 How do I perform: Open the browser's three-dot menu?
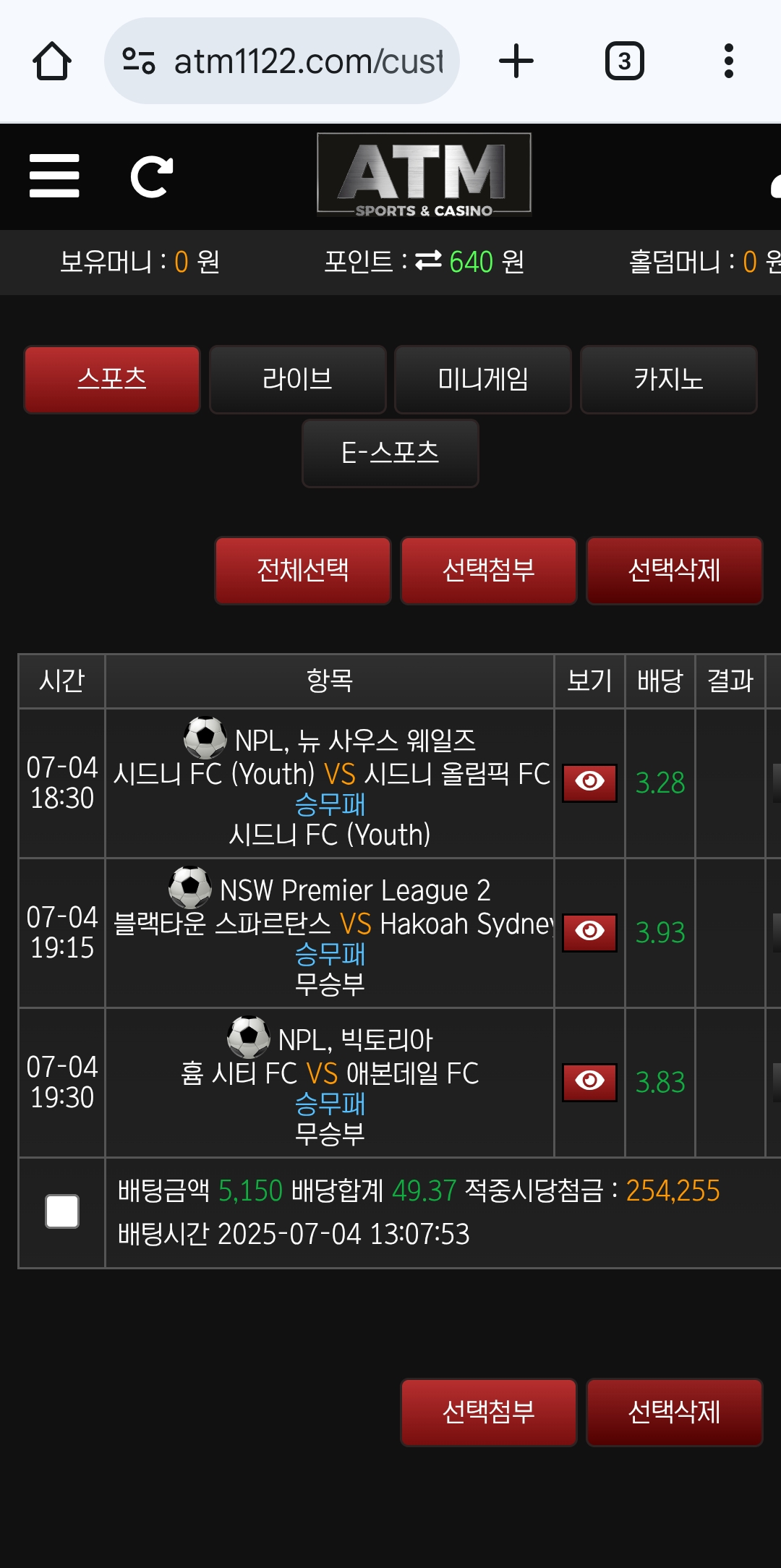click(729, 61)
